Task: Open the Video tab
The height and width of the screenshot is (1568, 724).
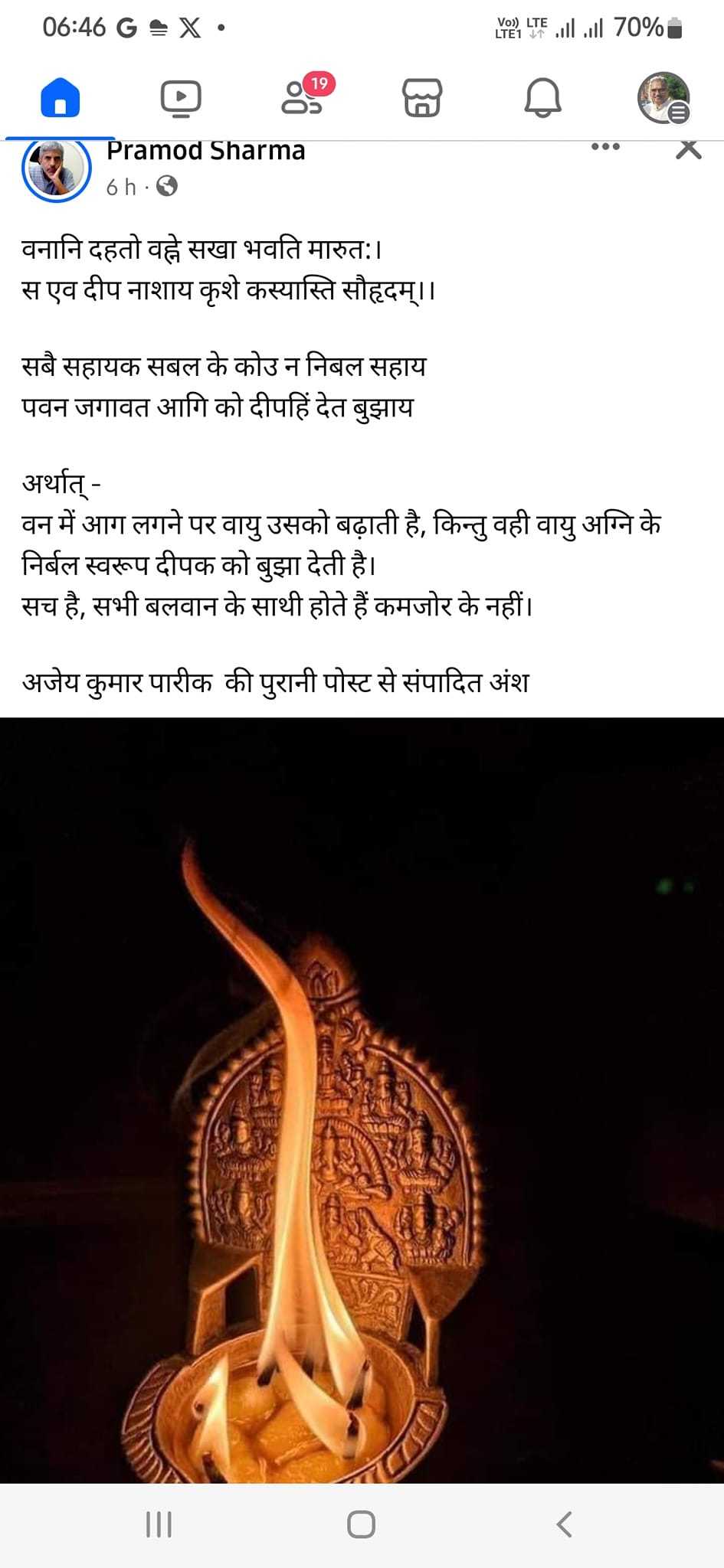Action: [181, 98]
